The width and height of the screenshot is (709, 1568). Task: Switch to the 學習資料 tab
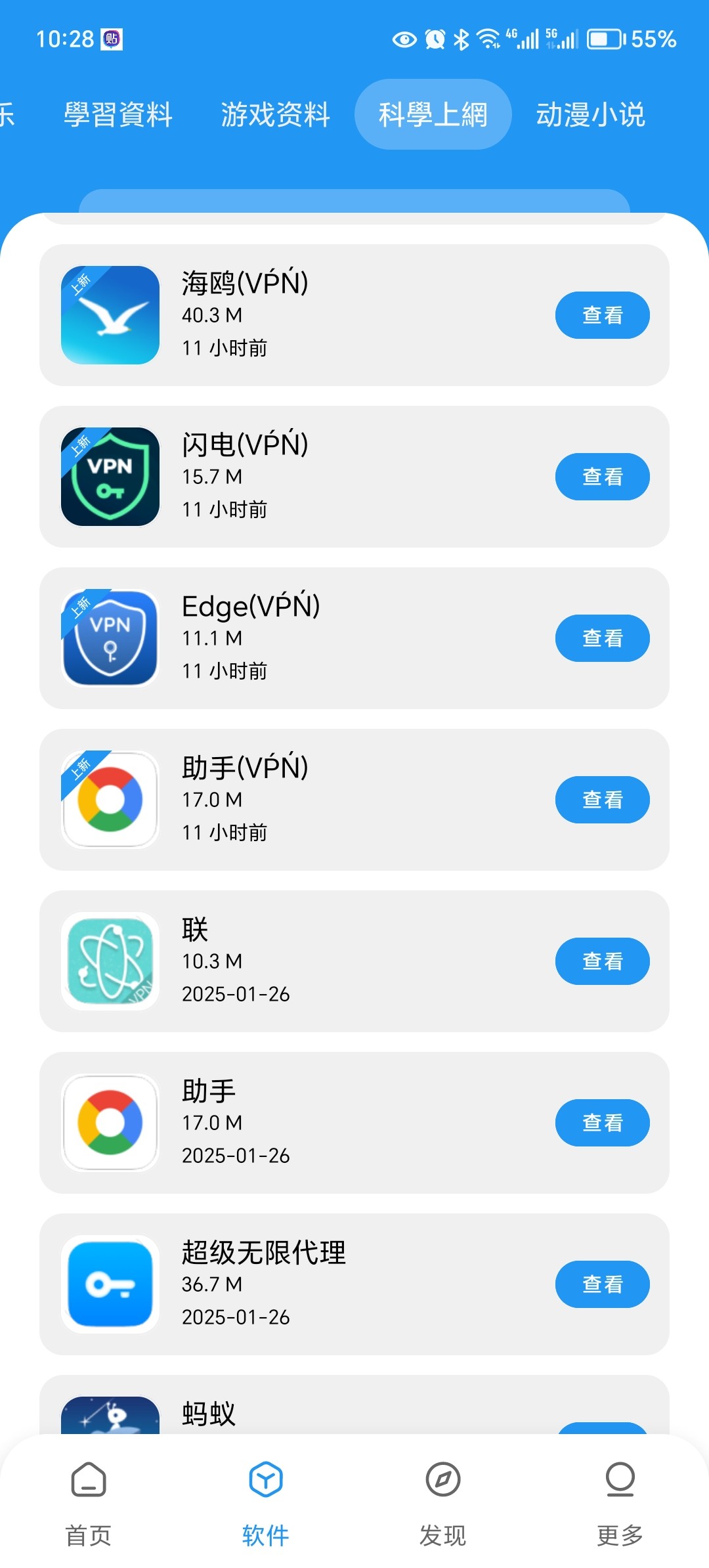[118, 114]
